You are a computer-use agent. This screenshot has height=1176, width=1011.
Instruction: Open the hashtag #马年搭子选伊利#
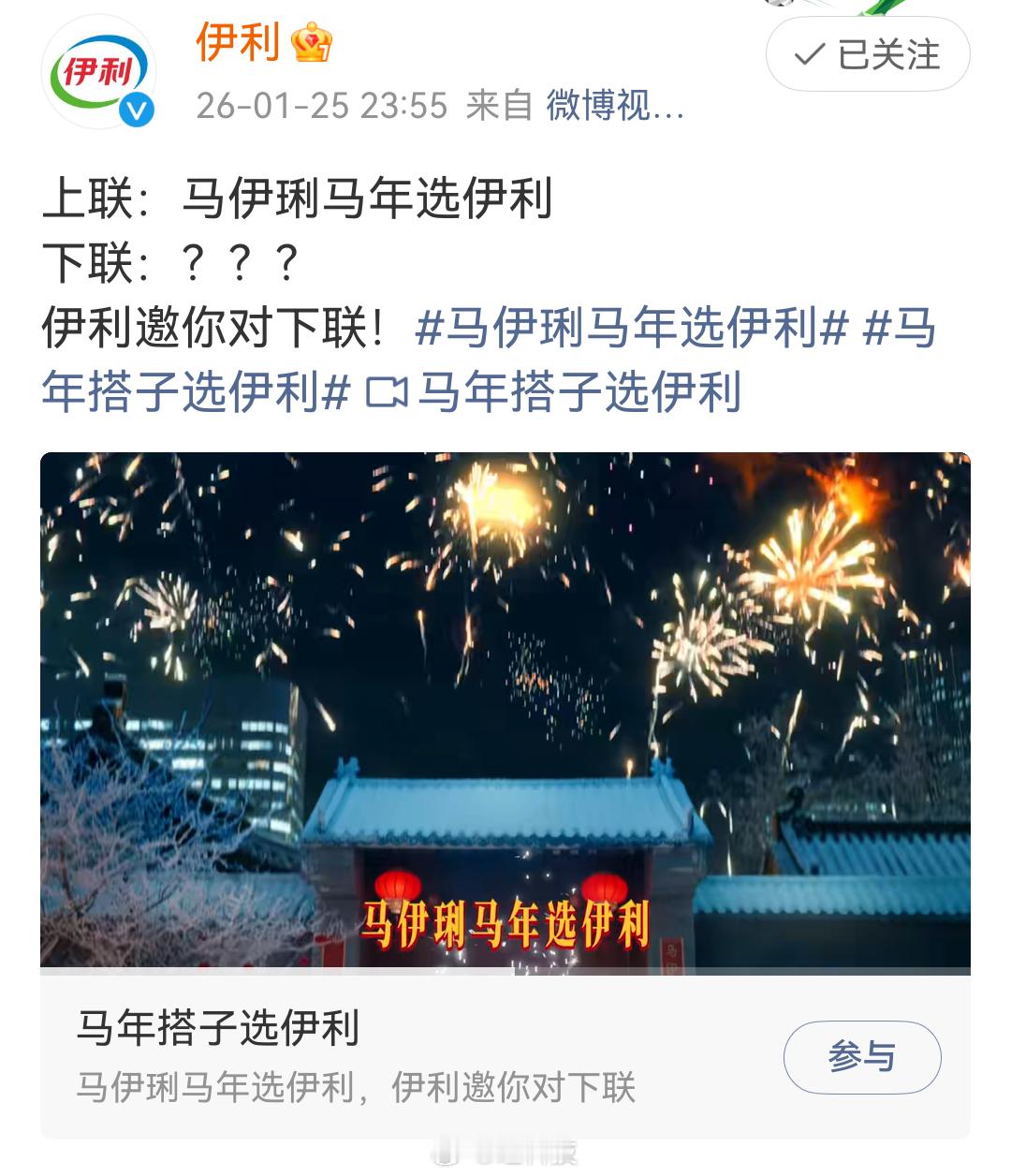pos(187,388)
